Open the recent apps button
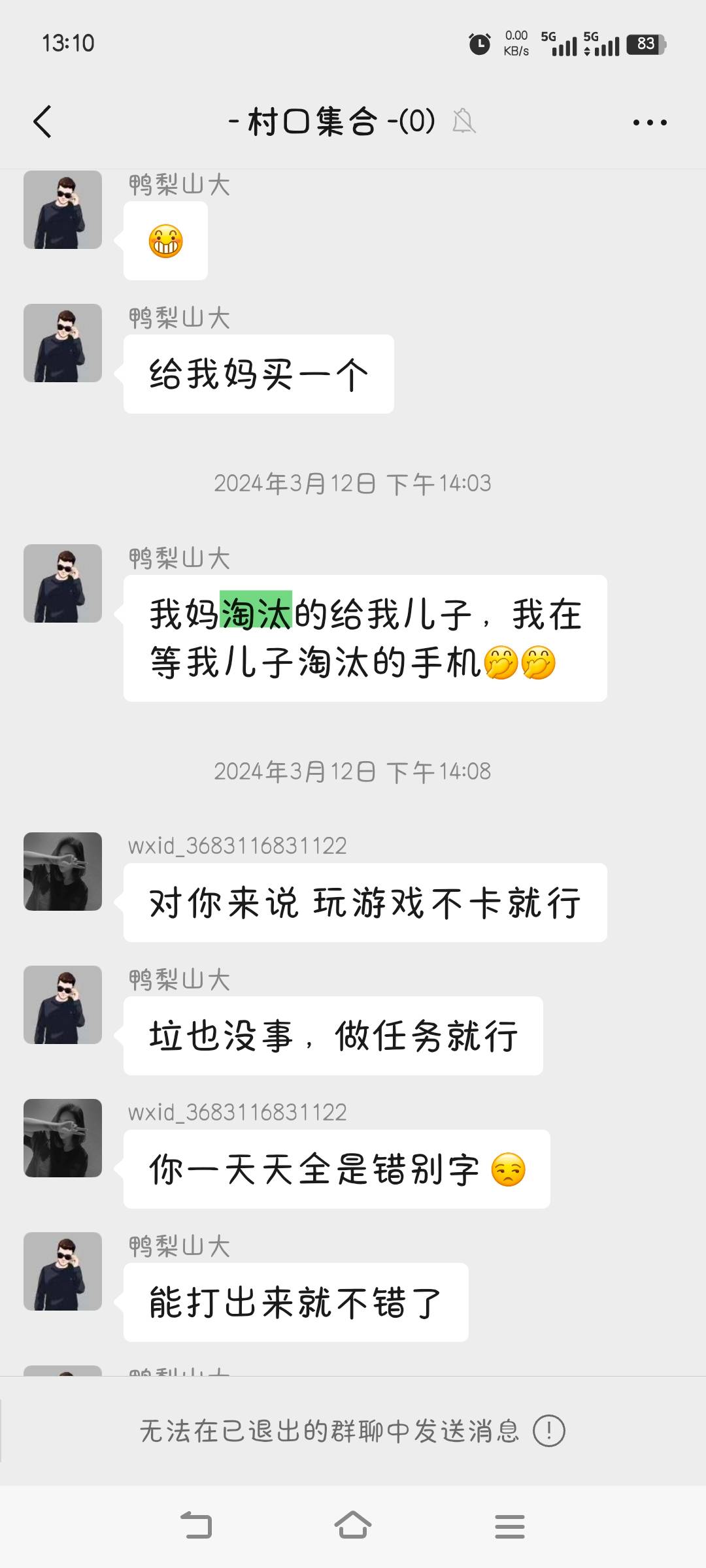The height and width of the screenshot is (1568, 706). [510, 1526]
